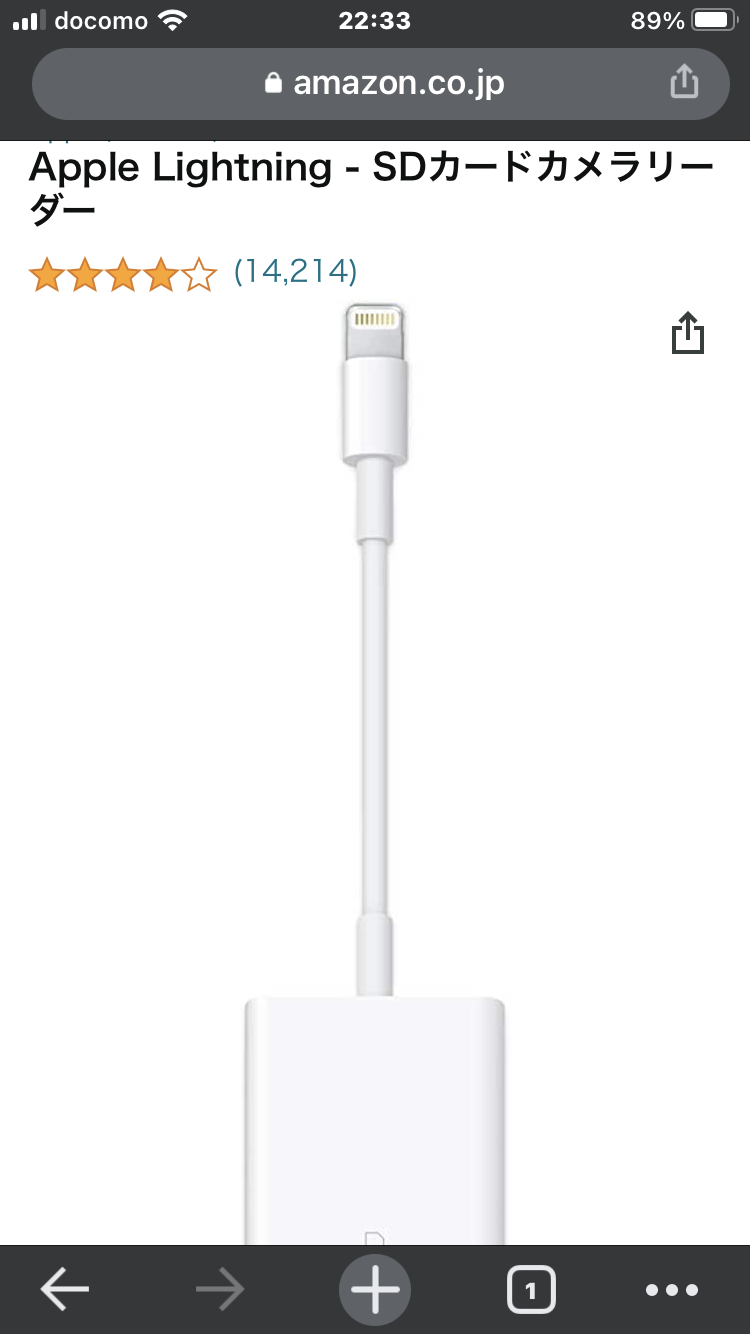Open the SD card reader product image

tap(375, 760)
